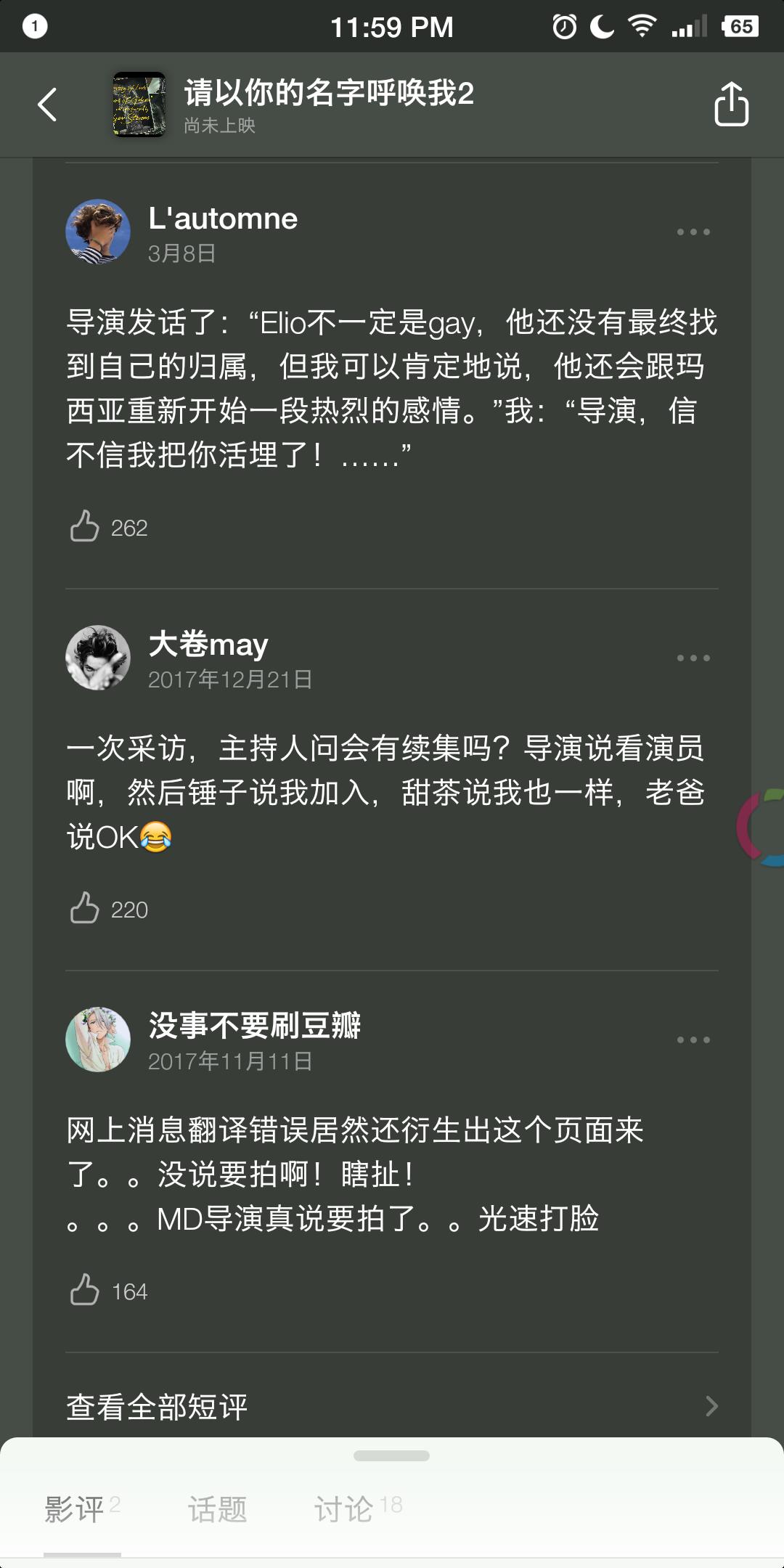
Task: Go back using the top-left arrow
Action: (48, 105)
